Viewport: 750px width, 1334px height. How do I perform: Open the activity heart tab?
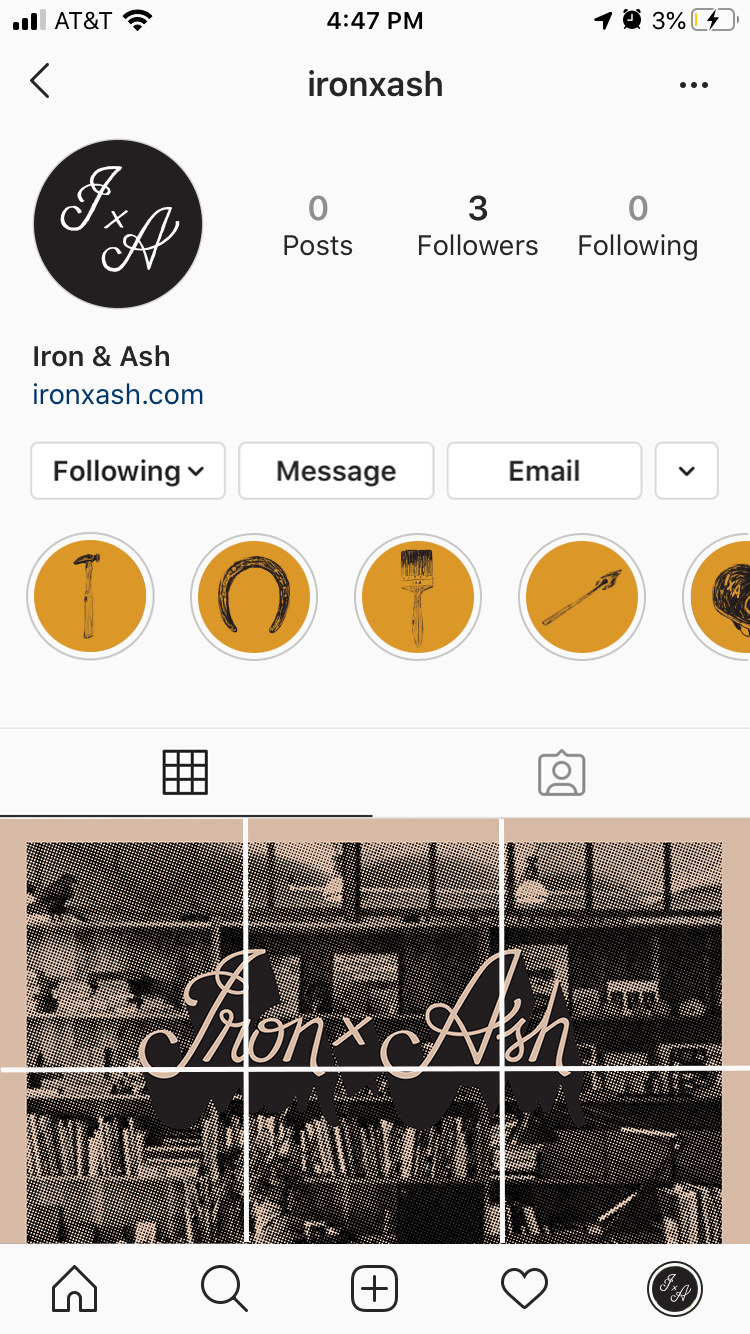(525, 1288)
